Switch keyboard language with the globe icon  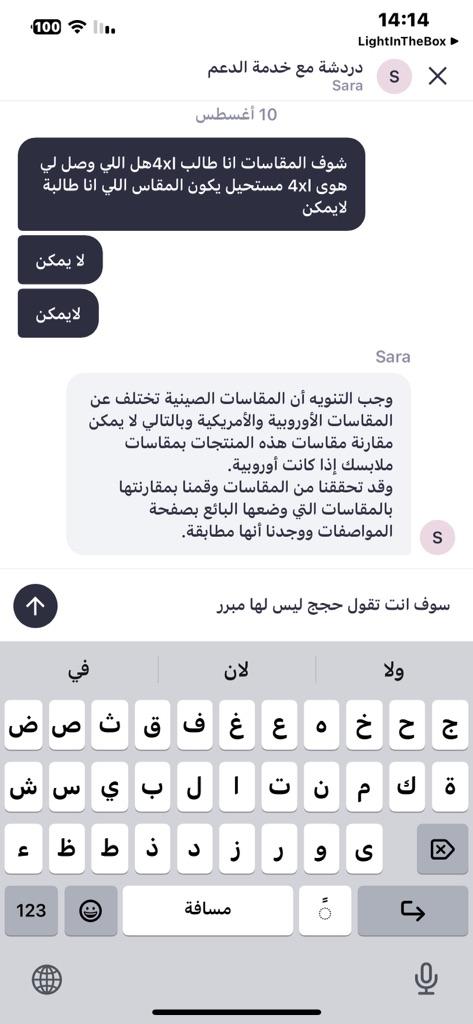(x=47, y=980)
